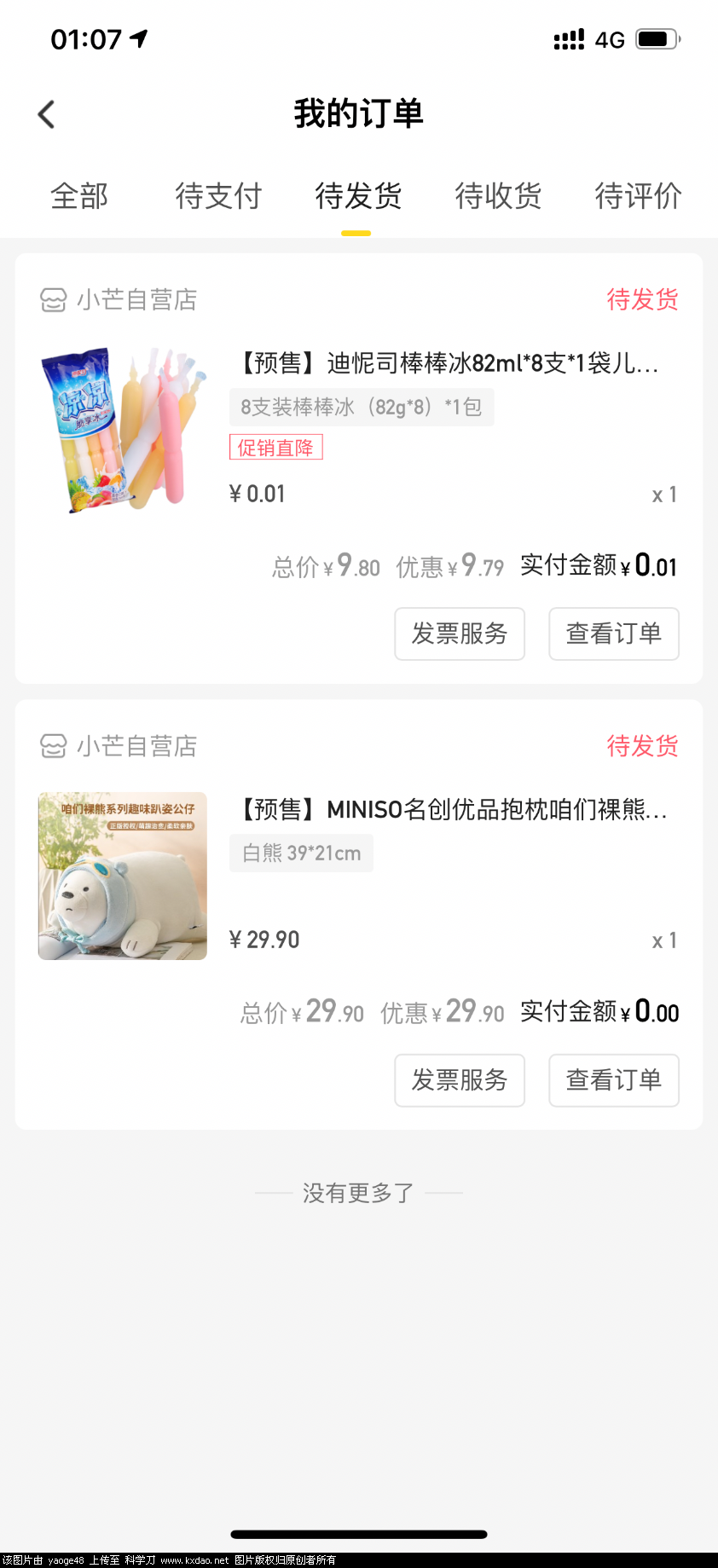Switch to the 待收货 tab
The image size is (718, 1568).
tap(498, 196)
